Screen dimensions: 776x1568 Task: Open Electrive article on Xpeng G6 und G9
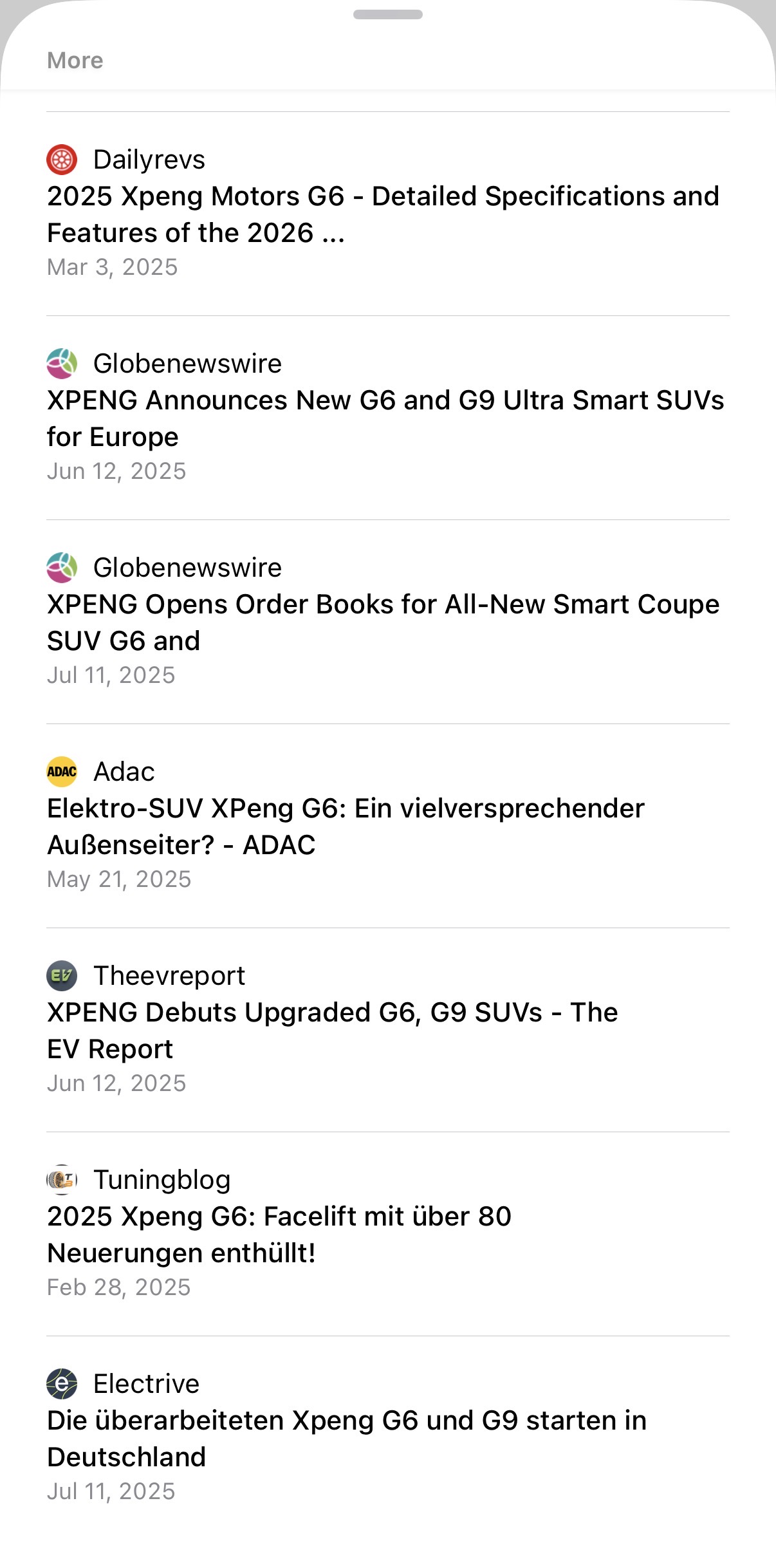346,1439
